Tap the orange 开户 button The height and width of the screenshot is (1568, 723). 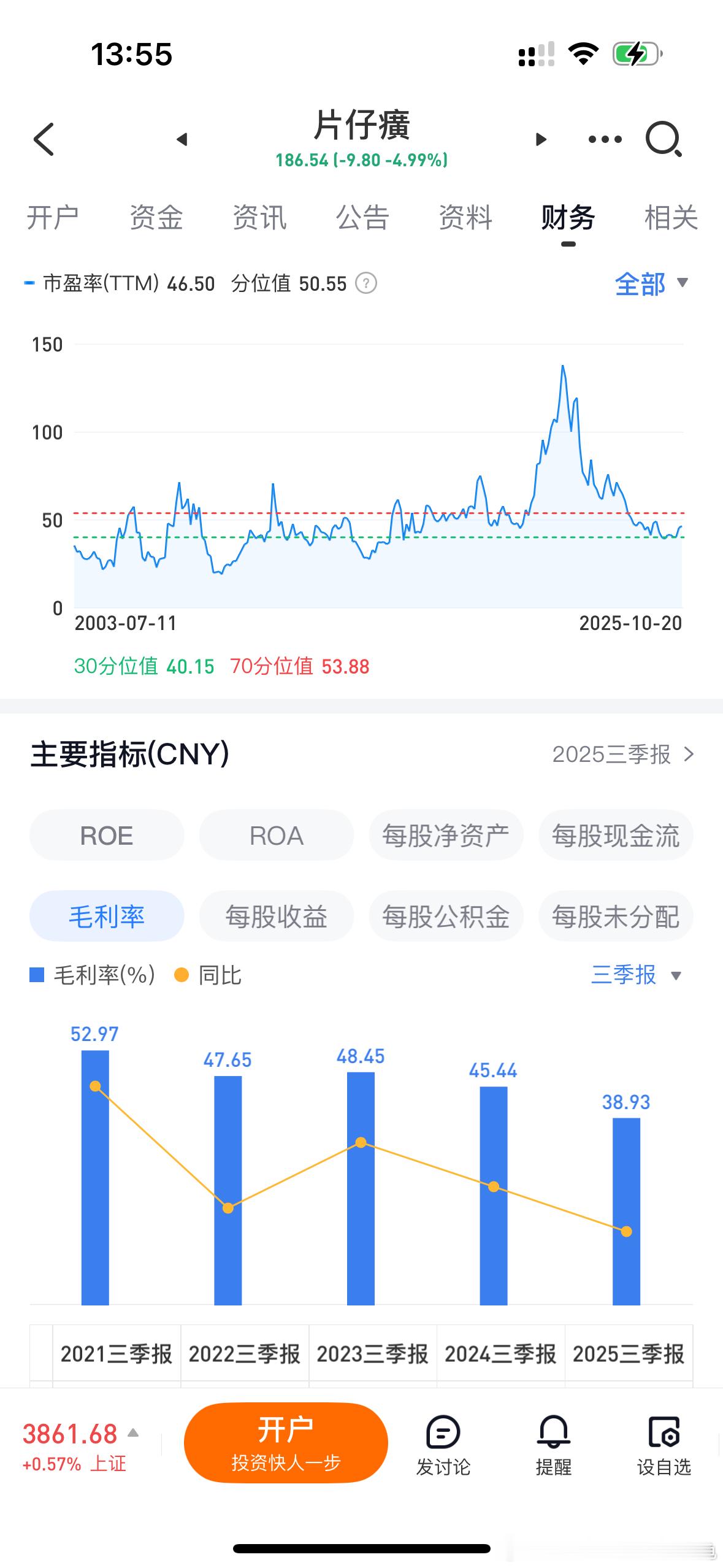click(286, 1443)
